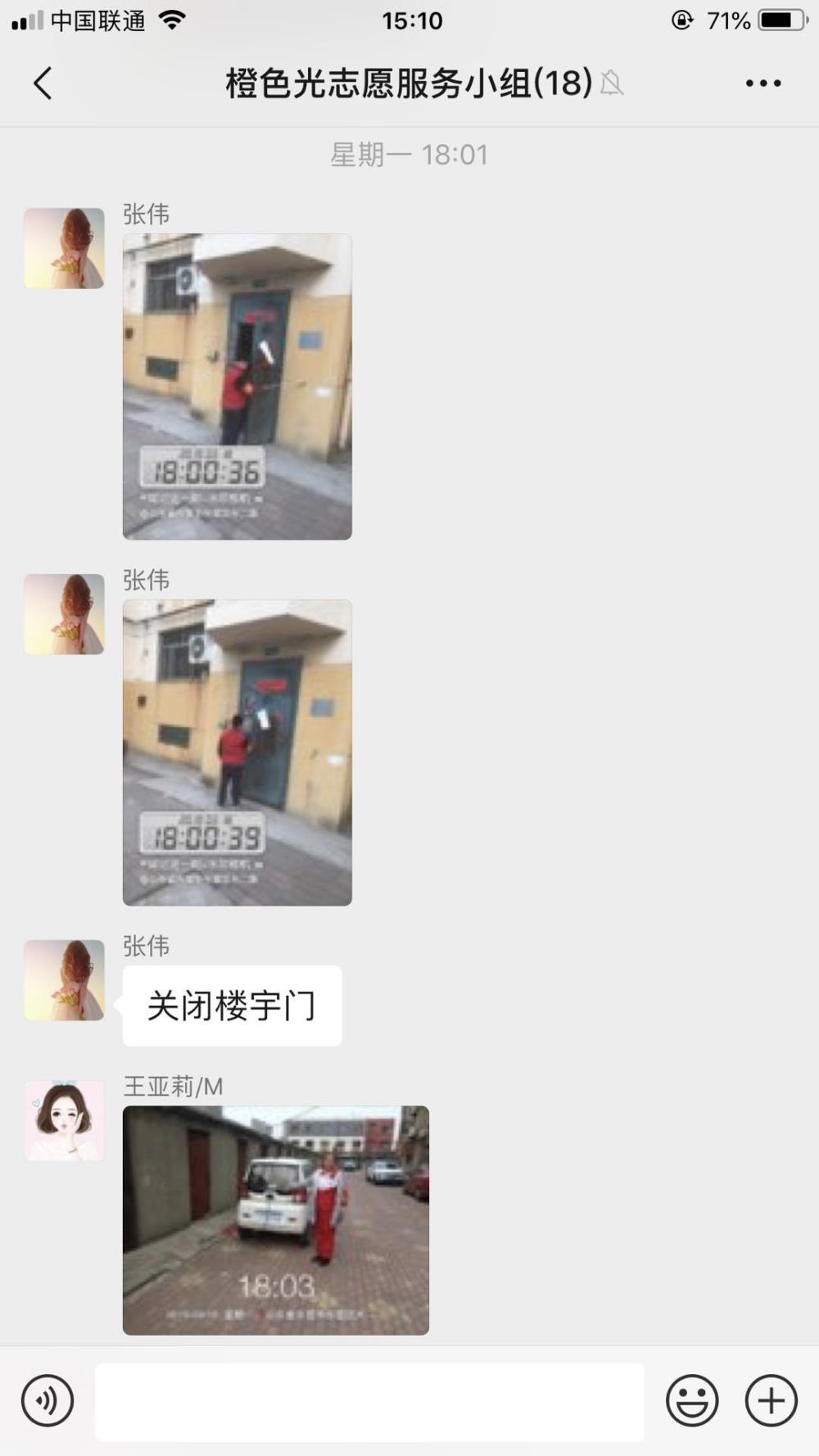Open the three-dot chat info menu

coord(762,83)
